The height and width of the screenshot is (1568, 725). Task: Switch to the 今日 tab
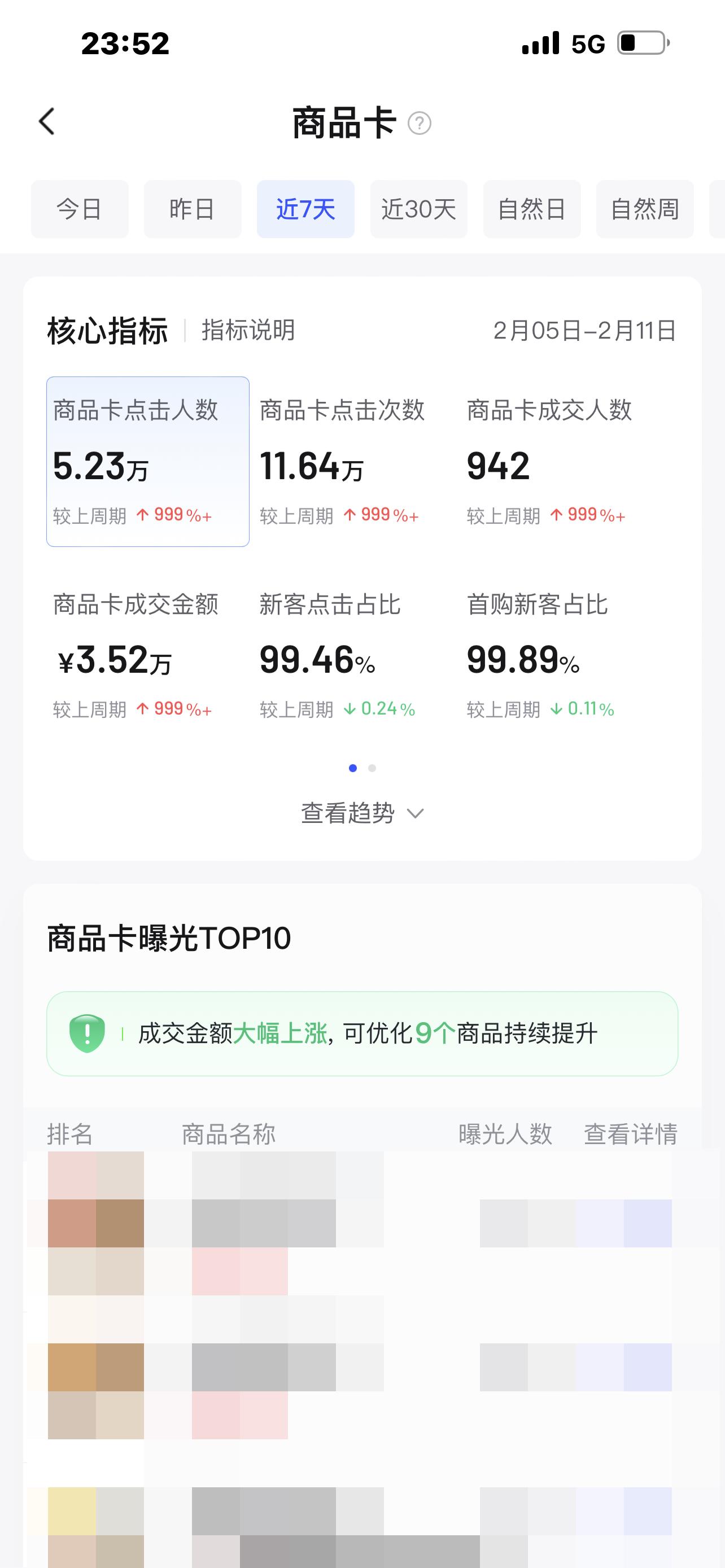pos(79,209)
